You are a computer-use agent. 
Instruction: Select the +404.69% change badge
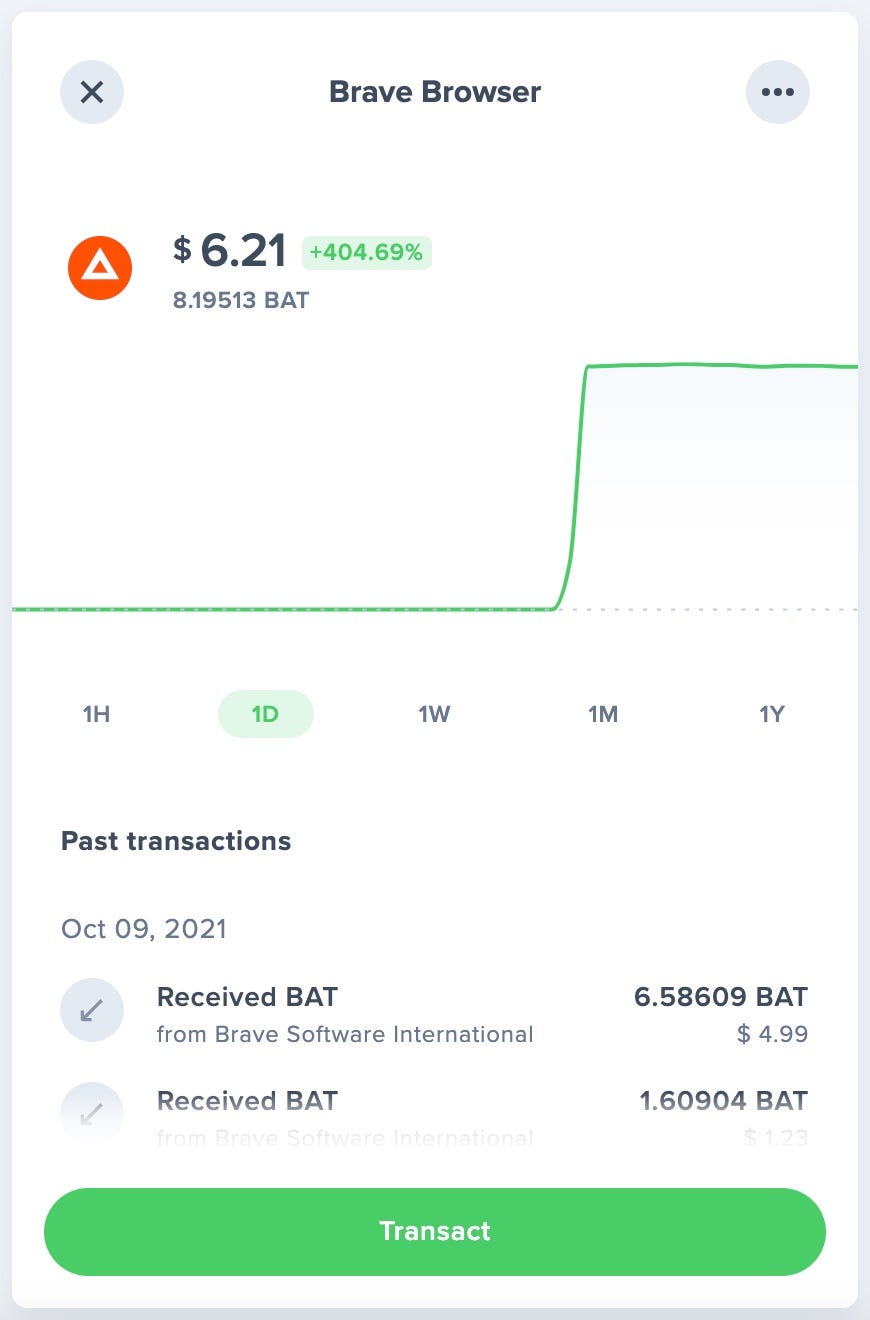click(366, 252)
